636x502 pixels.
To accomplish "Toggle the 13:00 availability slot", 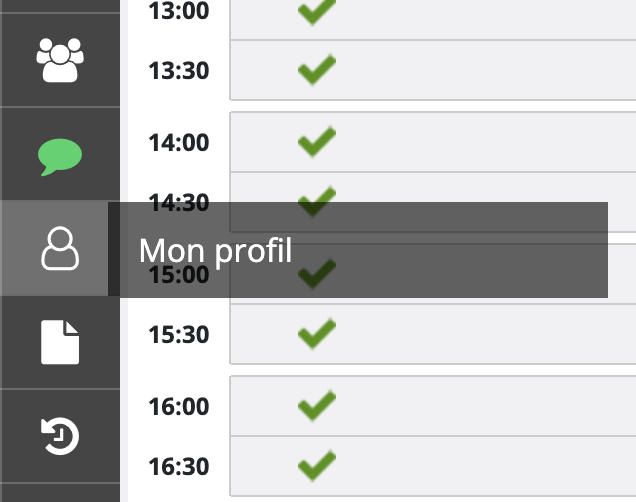I will click(316, 13).
